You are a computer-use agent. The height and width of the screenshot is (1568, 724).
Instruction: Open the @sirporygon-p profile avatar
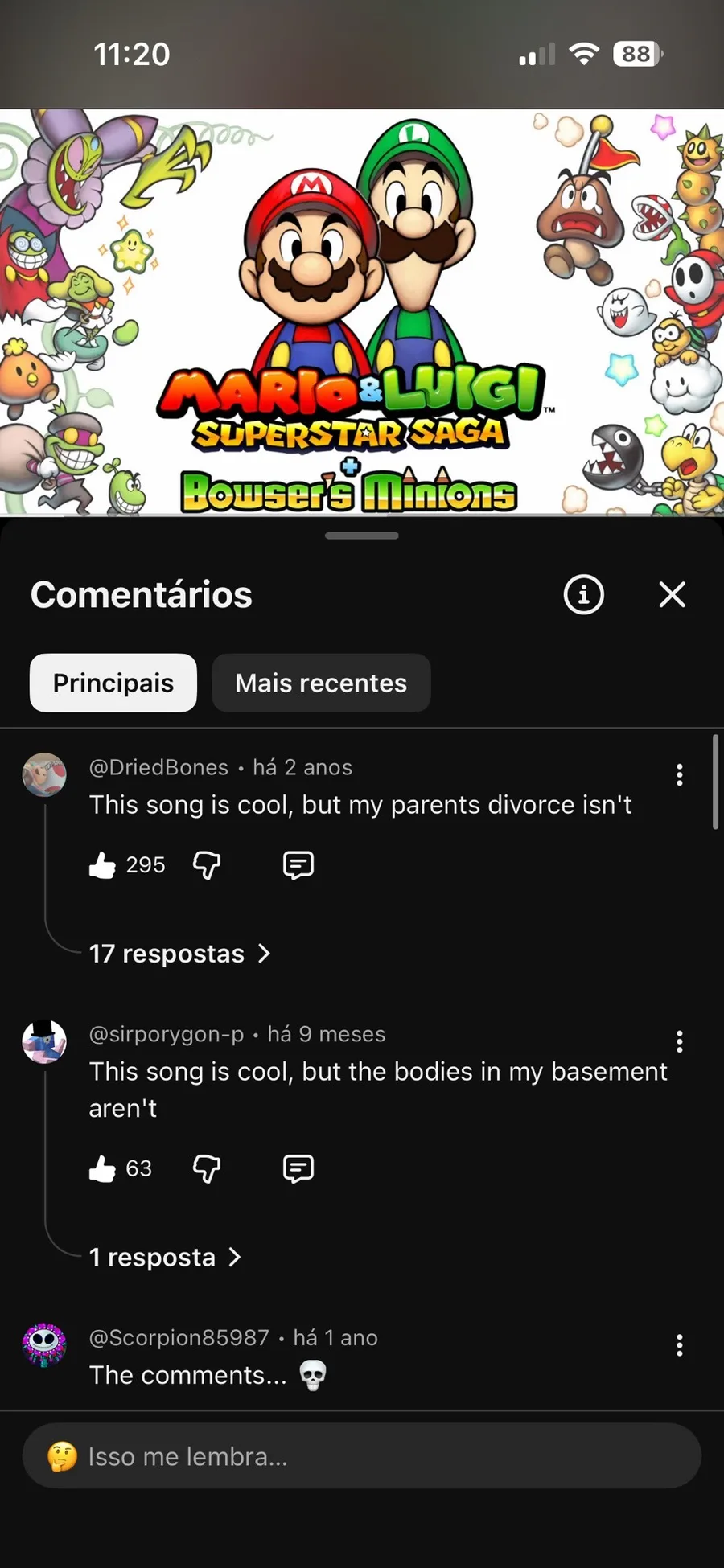point(44,1041)
